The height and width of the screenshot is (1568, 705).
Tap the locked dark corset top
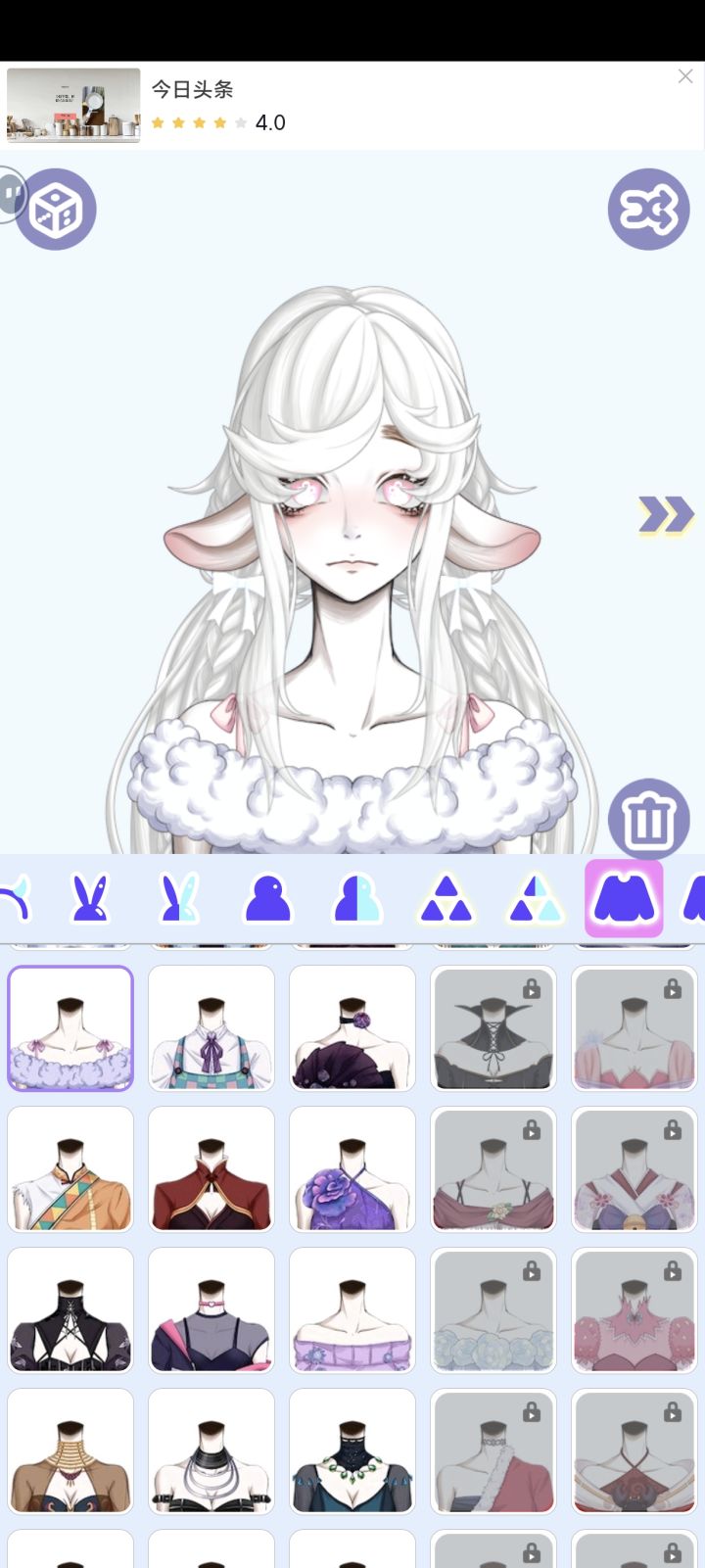coord(493,1028)
